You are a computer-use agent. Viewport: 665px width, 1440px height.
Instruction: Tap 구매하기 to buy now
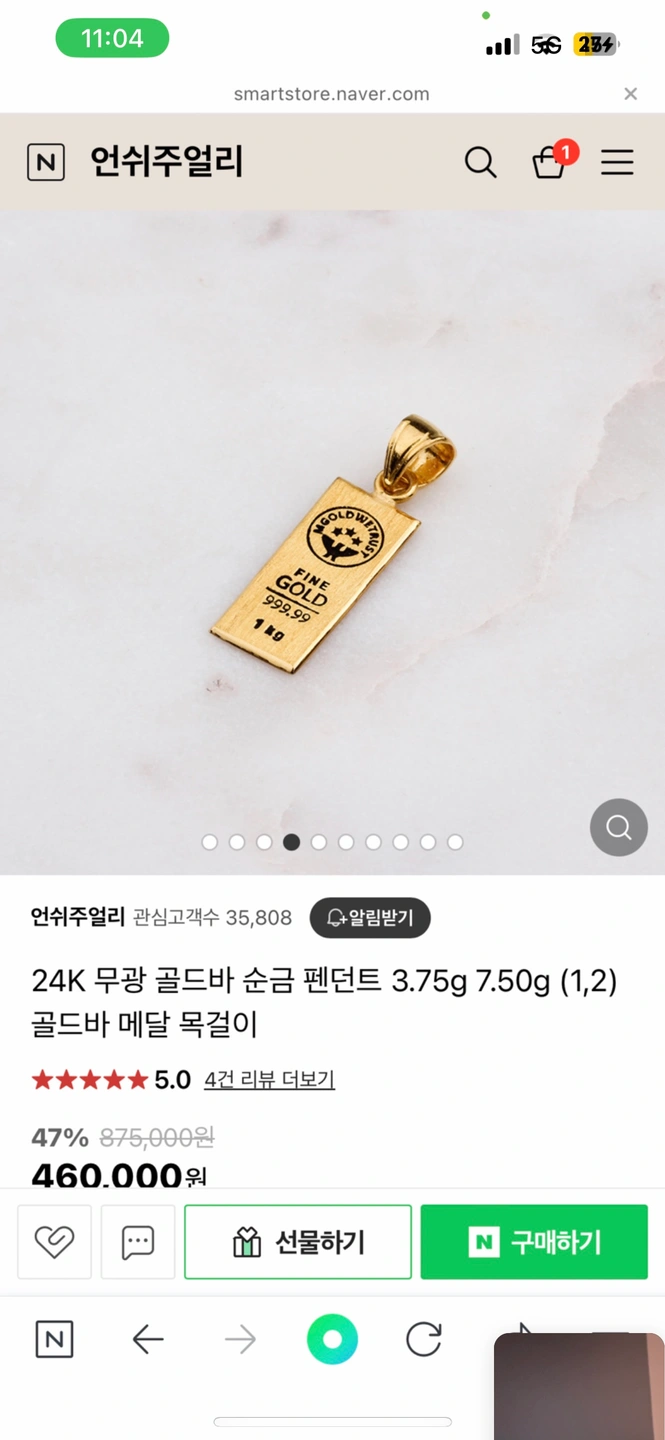click(534, 1242)
